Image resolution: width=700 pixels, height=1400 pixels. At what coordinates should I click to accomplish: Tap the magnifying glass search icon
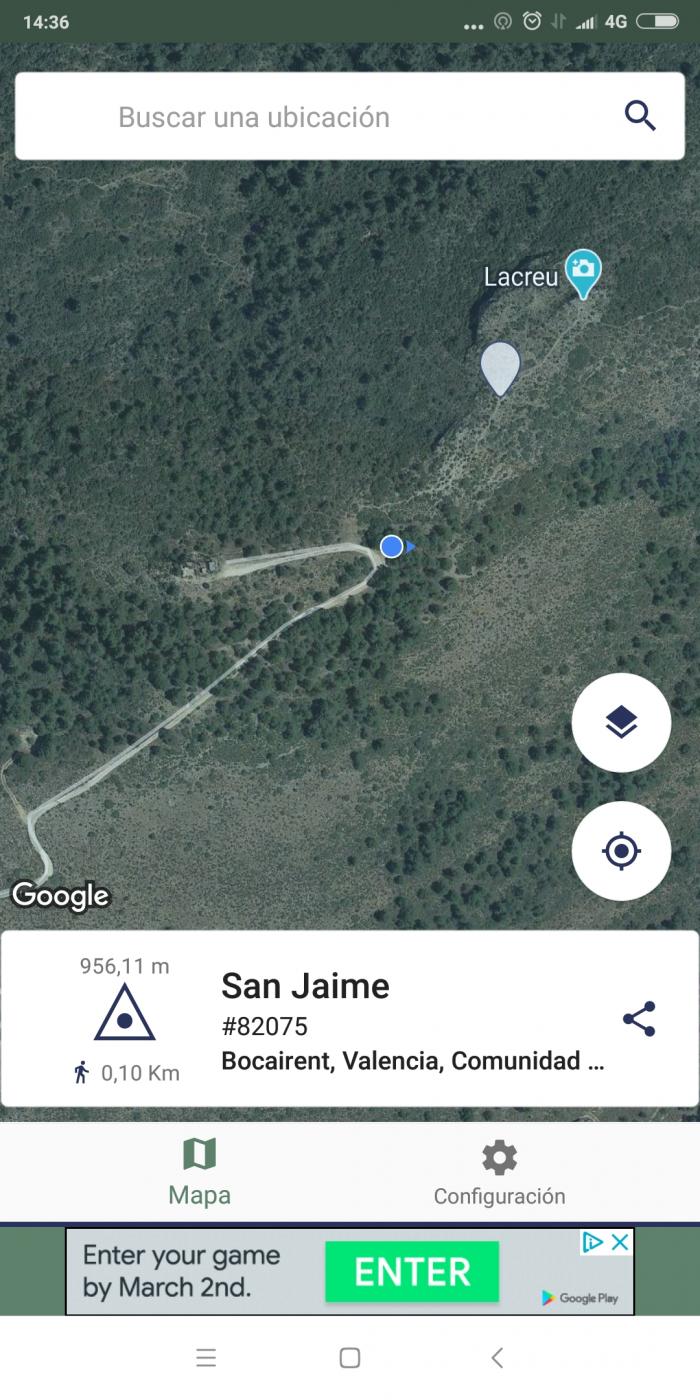(640, 116)
